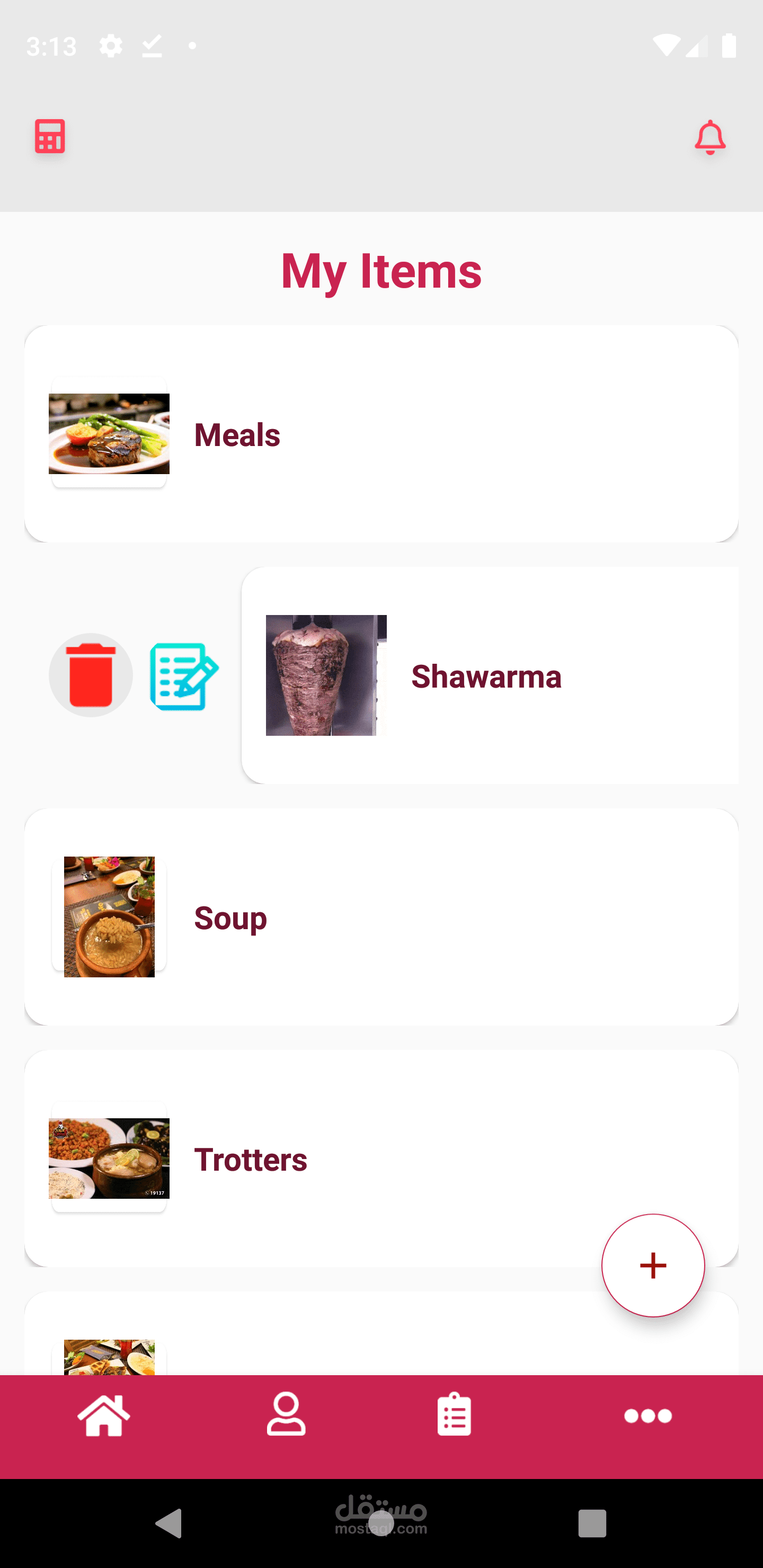Viewport: 763px width, 1568px height.
Task: Add a new item with plus button
Action: click(653, 1266)
